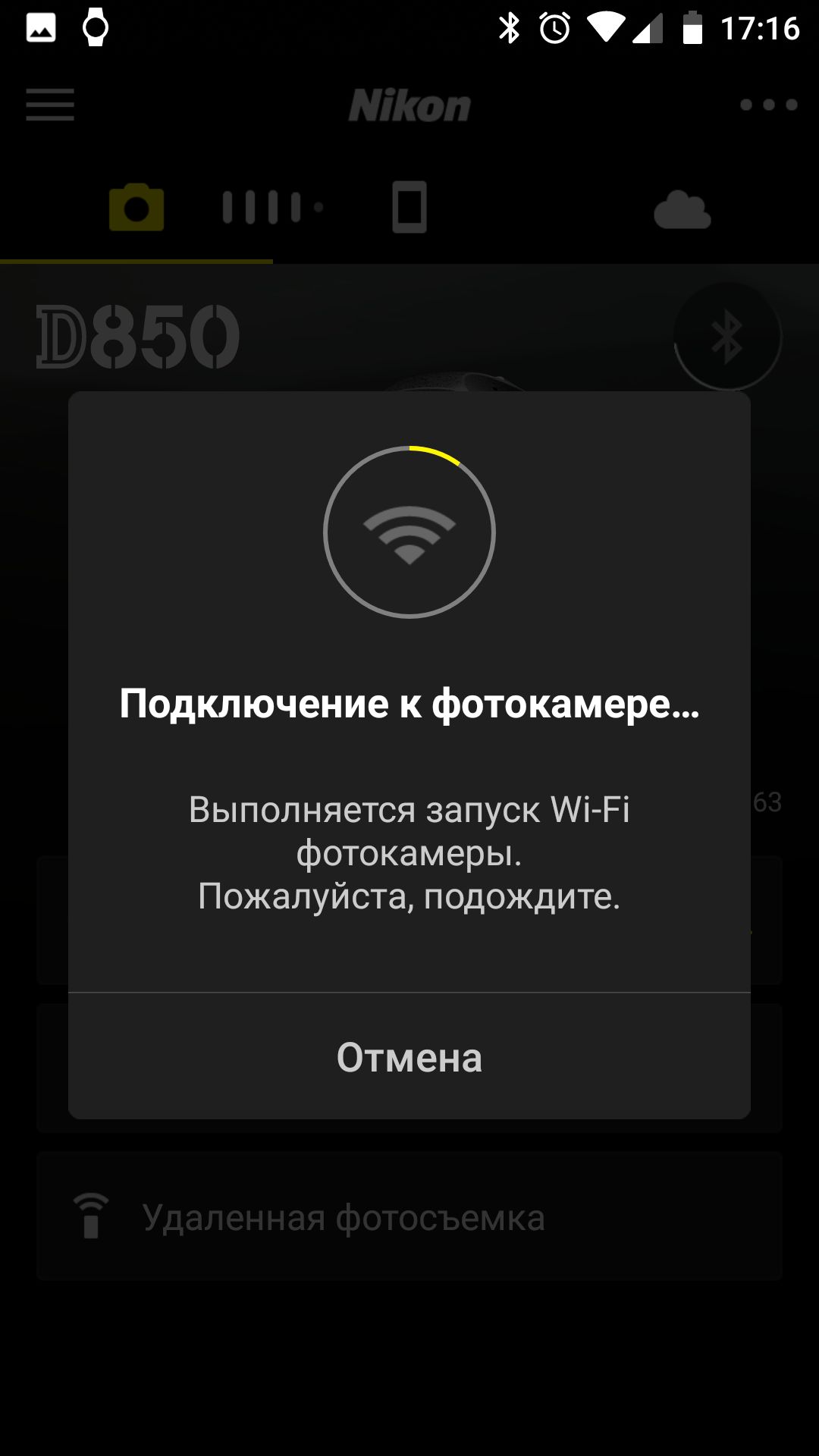
Task: Open the hamburger drawer menu
Action: coord(50,105)
